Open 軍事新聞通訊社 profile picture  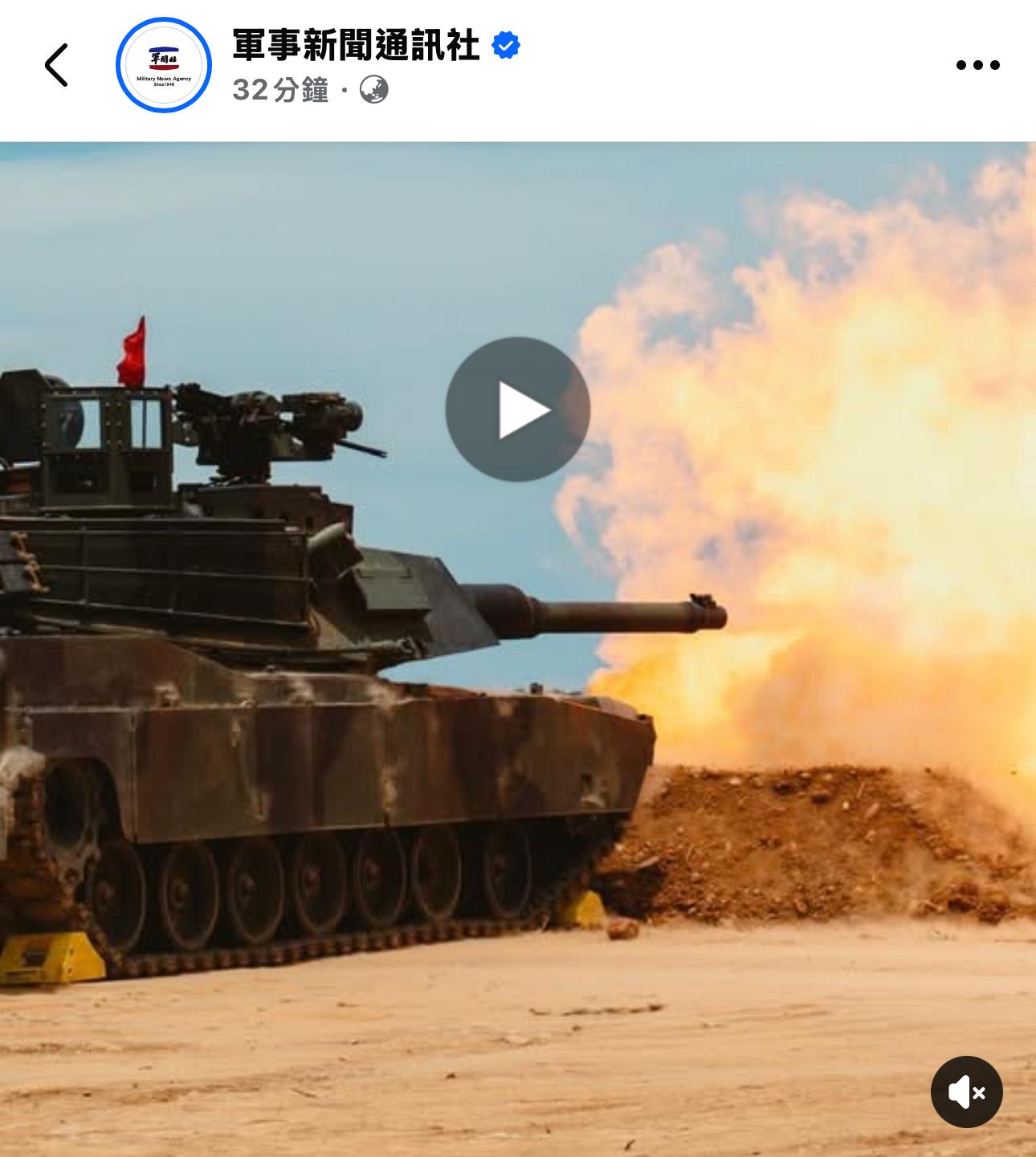click(x=164, y=65)
